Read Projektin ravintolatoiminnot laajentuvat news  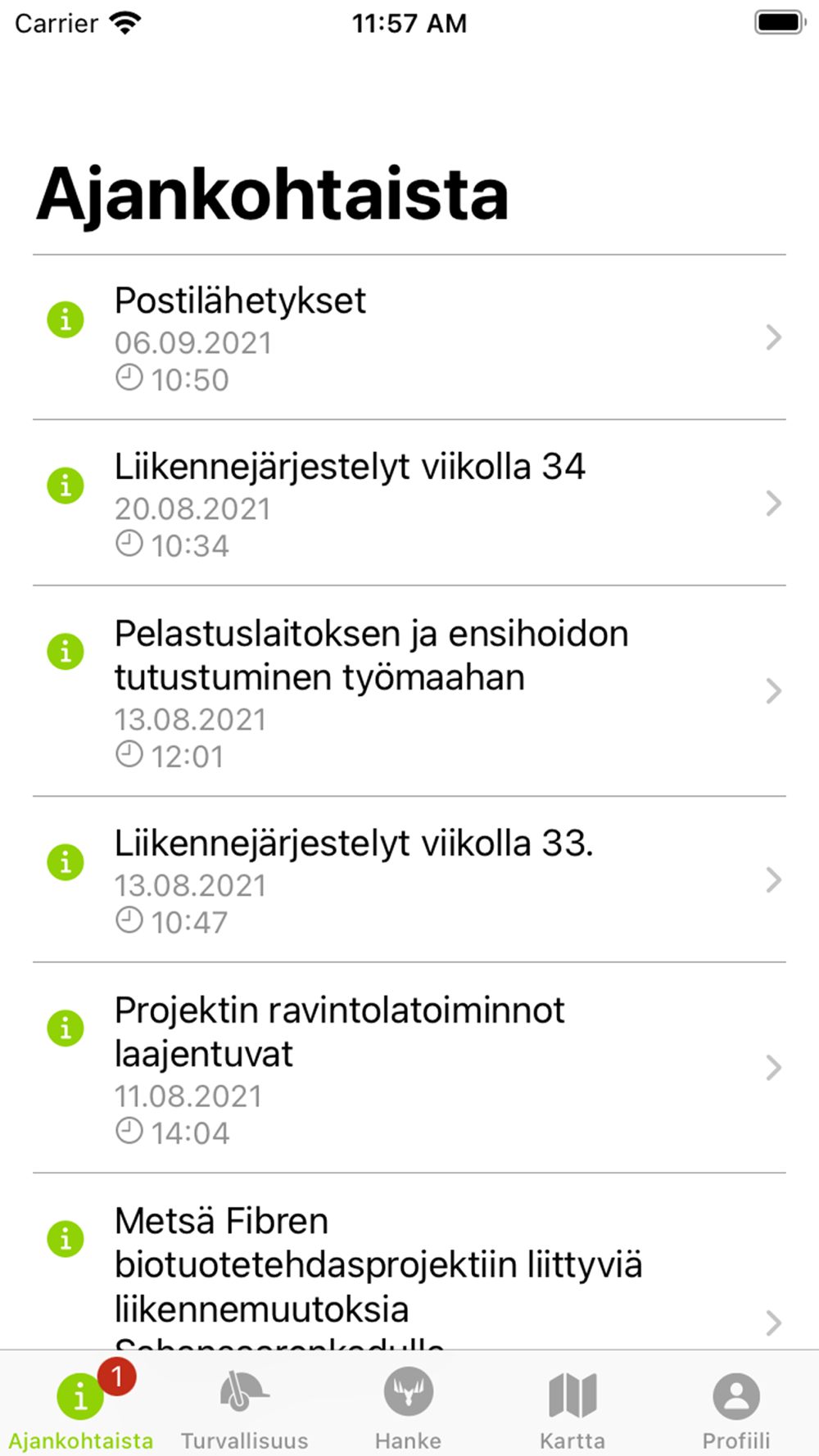click(x=408, y=1068)
